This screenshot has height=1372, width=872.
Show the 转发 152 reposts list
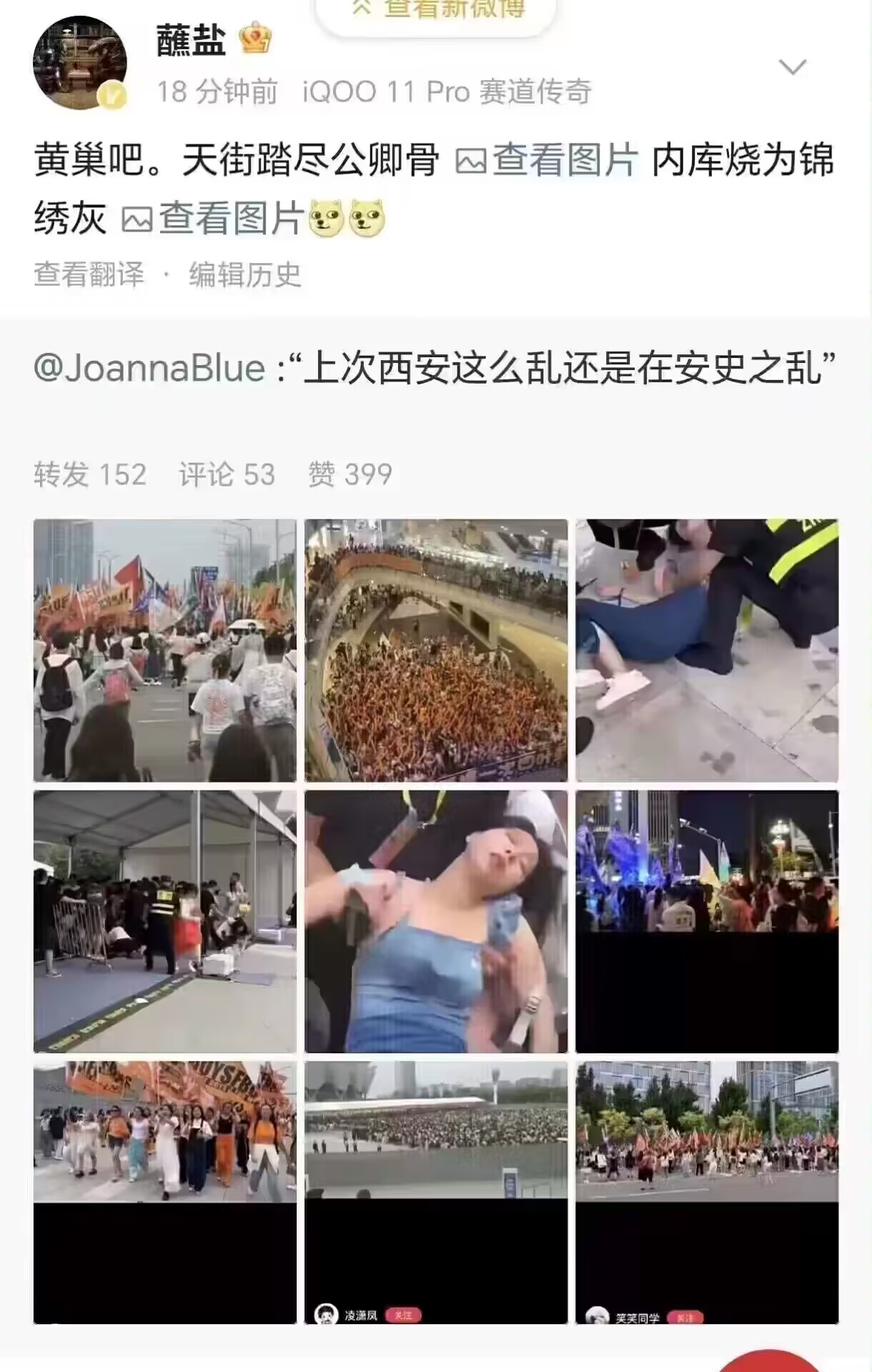[90, 474]
